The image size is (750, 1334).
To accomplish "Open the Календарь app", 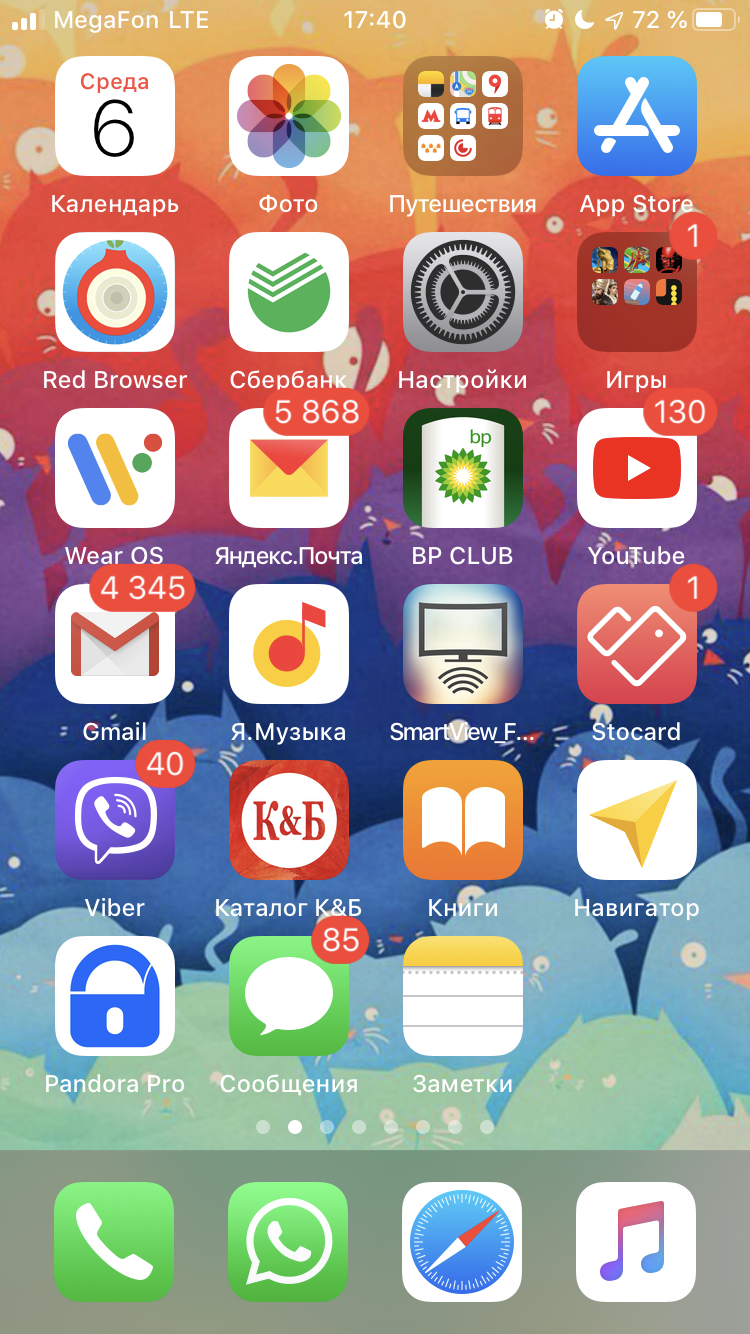I will pos(115,116).
